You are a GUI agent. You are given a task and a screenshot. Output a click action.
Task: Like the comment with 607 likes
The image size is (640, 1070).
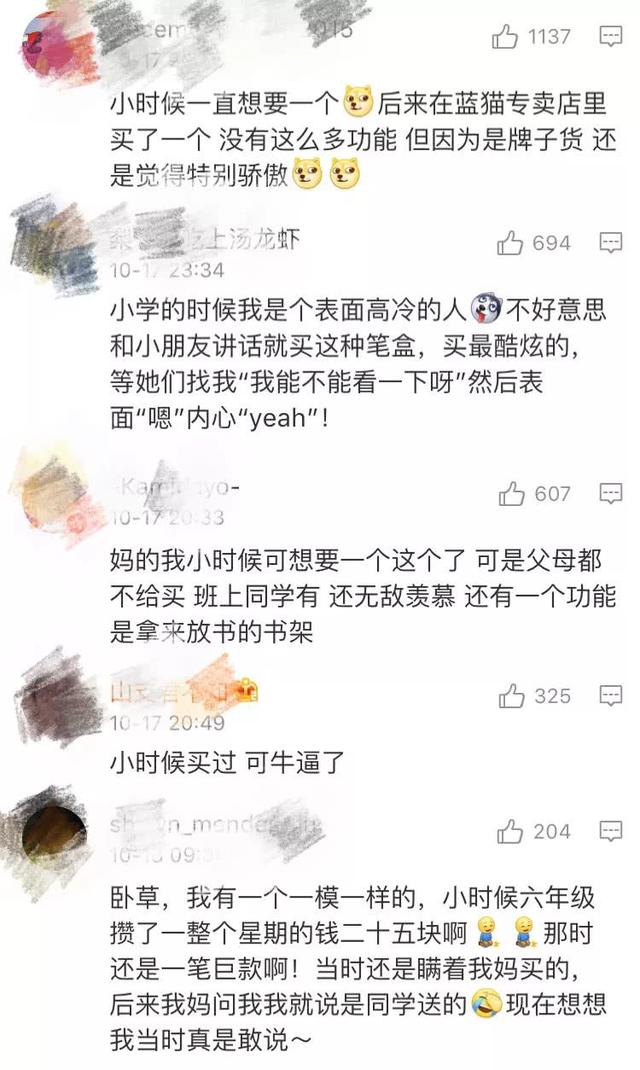click(x=511, y=493)
